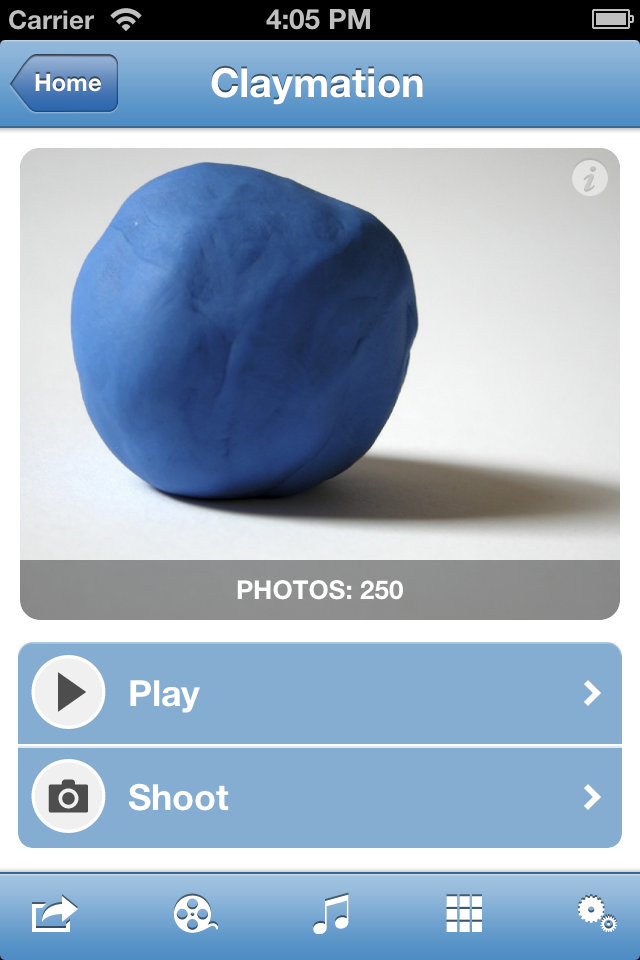Open the music note icon
640x960 pixels.
pyautogui.click(x=331, y=914)
